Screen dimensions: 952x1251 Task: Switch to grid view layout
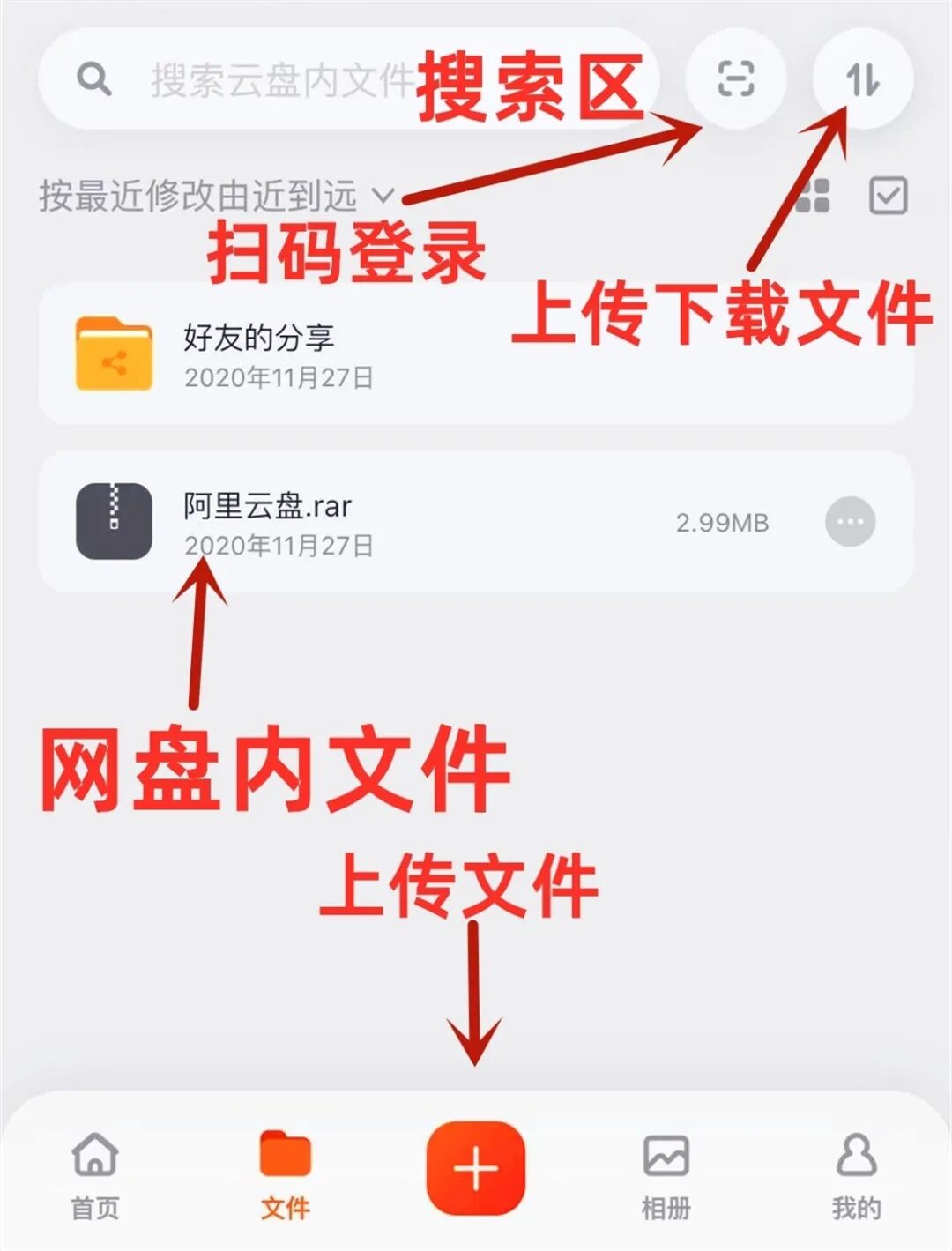pyautogui.click(x=813, y=197)
